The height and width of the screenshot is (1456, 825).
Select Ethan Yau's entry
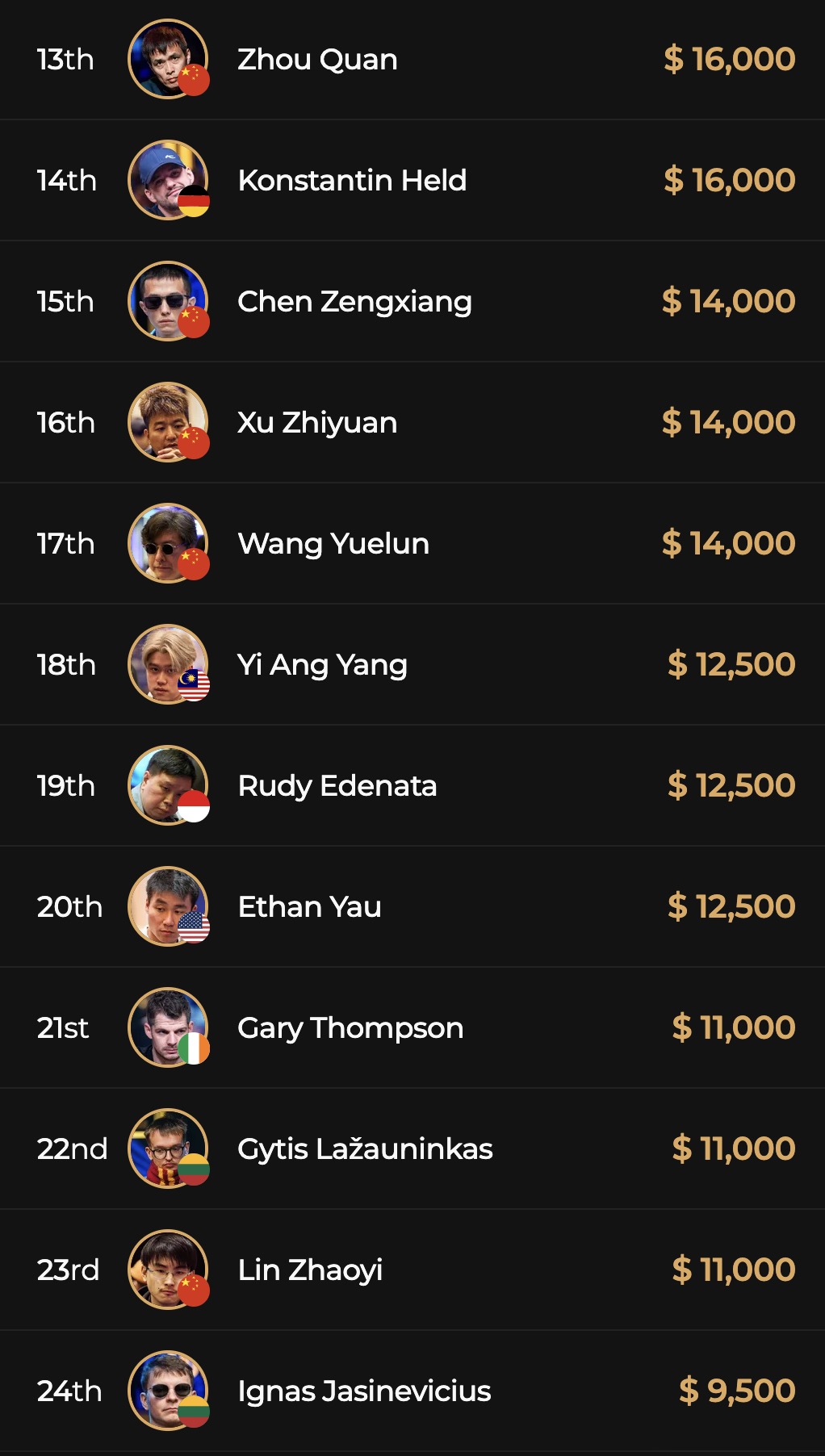pos(309,907)
